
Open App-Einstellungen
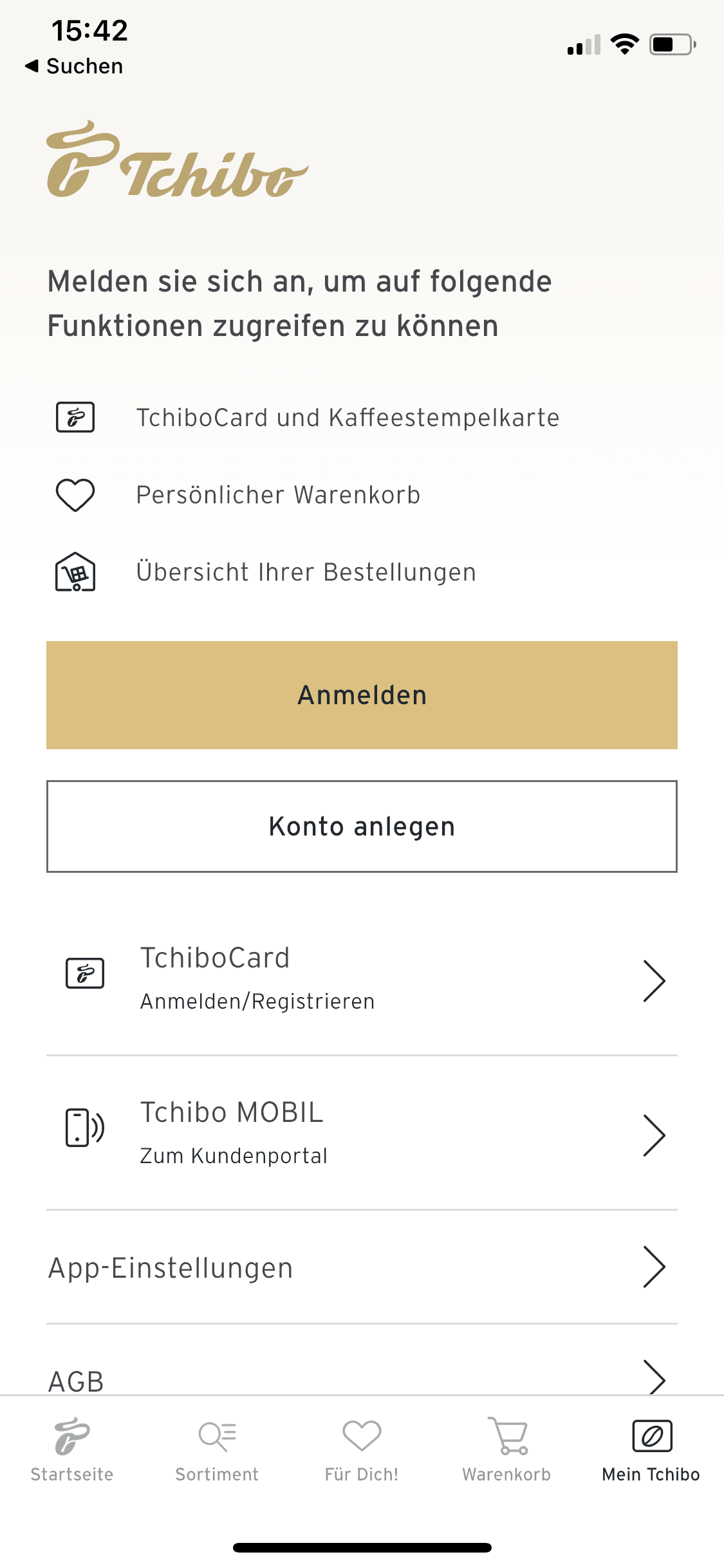point(362,1268)
